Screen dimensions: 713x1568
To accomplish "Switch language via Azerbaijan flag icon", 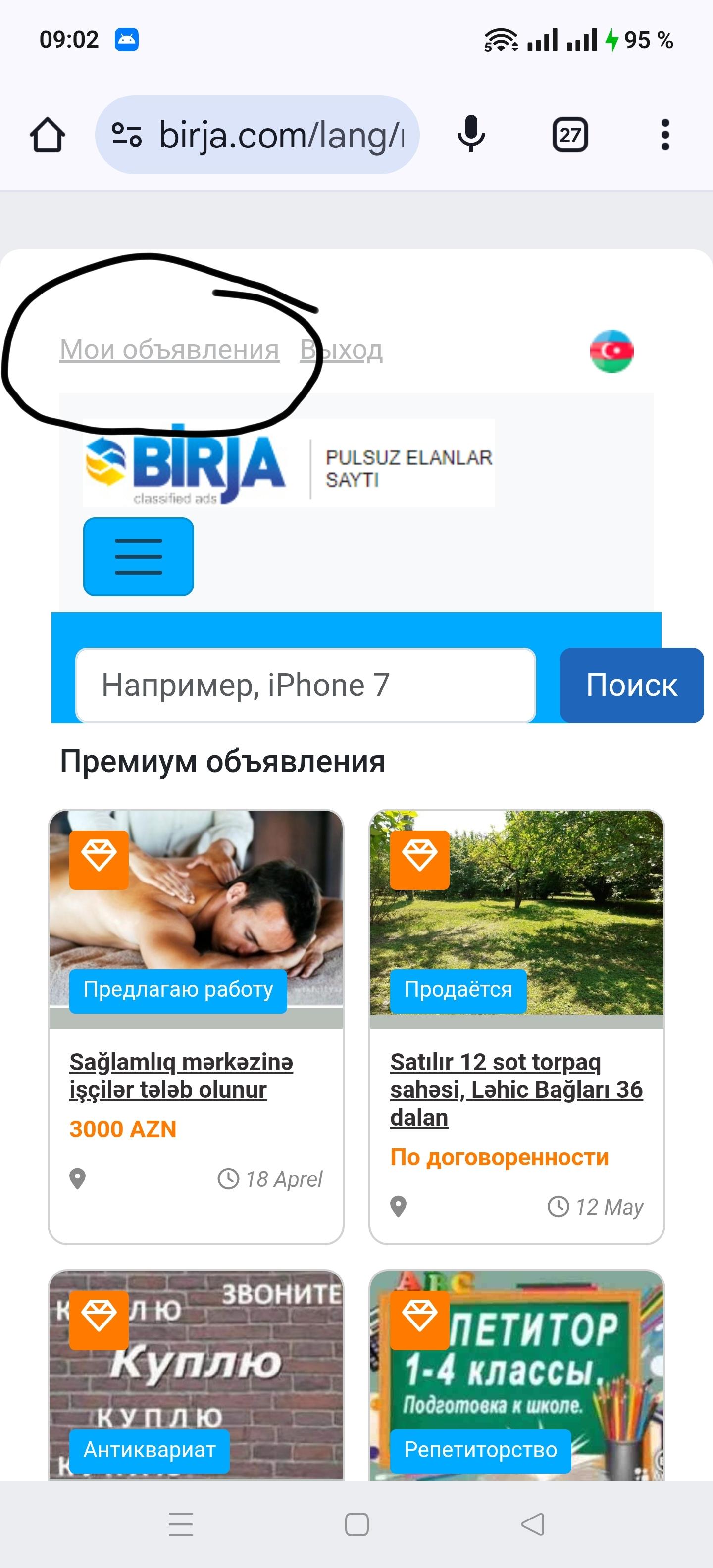I will [x=611, y=351].
